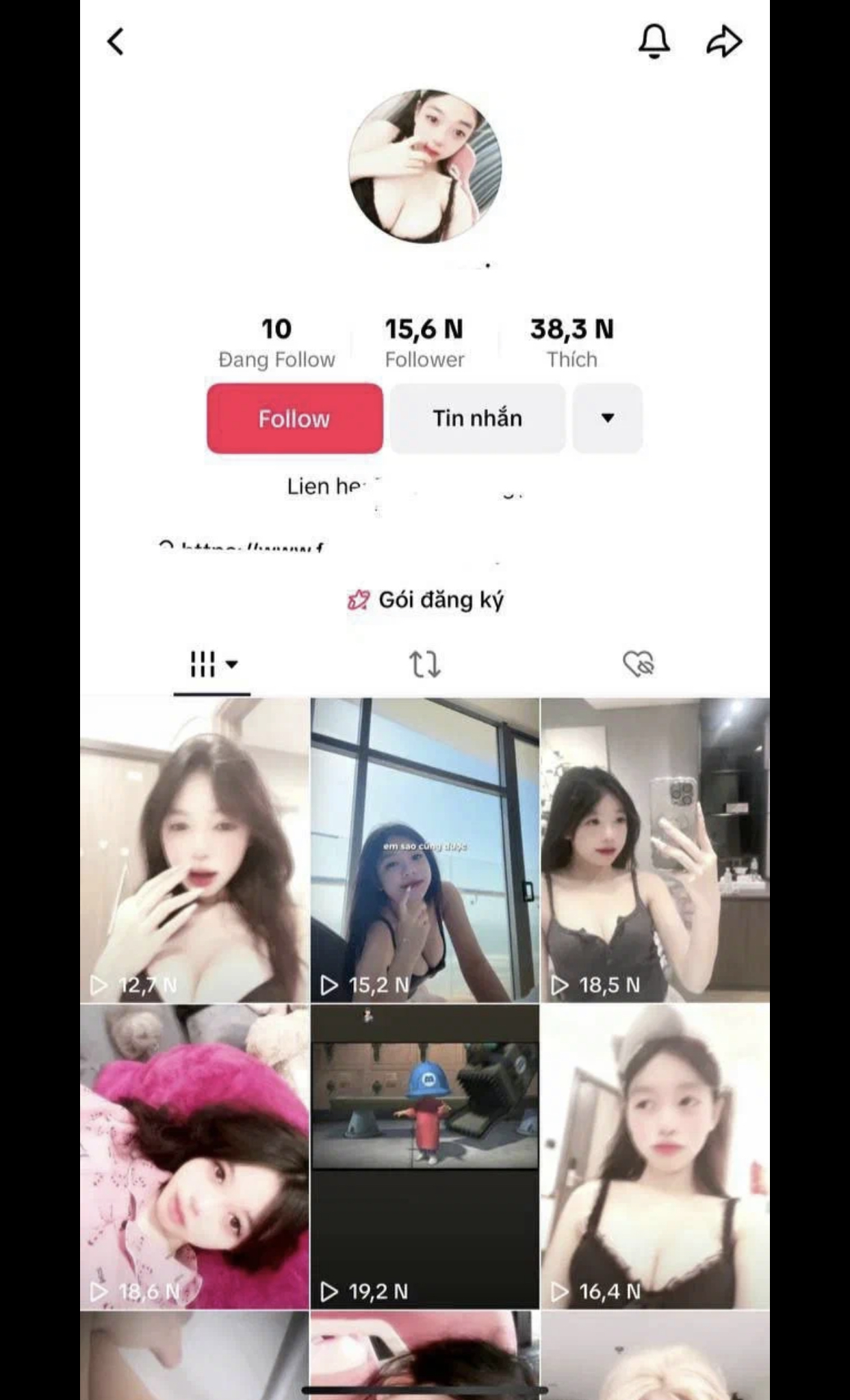This screenshot has height=1400, width=850.
Task: Play the video with 15,2 N views
Action: pos(424,850)
